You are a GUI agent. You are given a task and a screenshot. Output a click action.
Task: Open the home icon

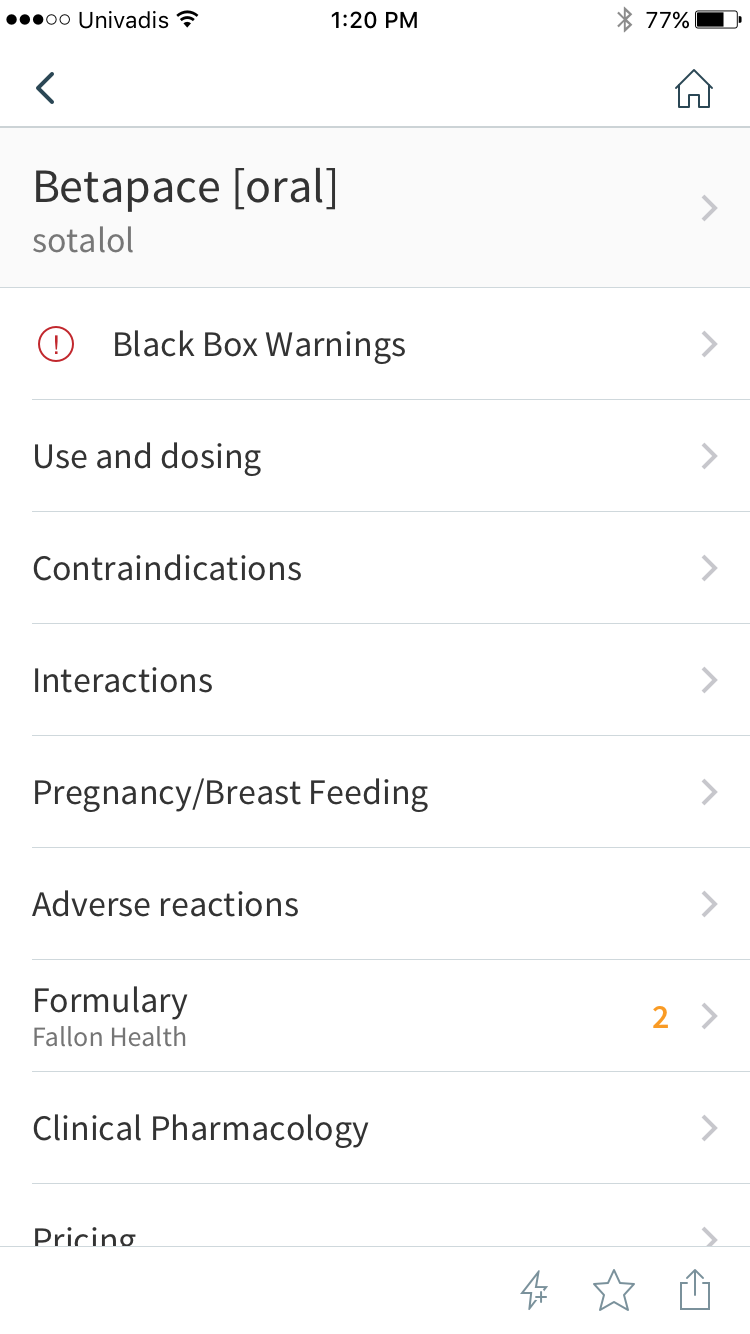(x=694, y=89)
